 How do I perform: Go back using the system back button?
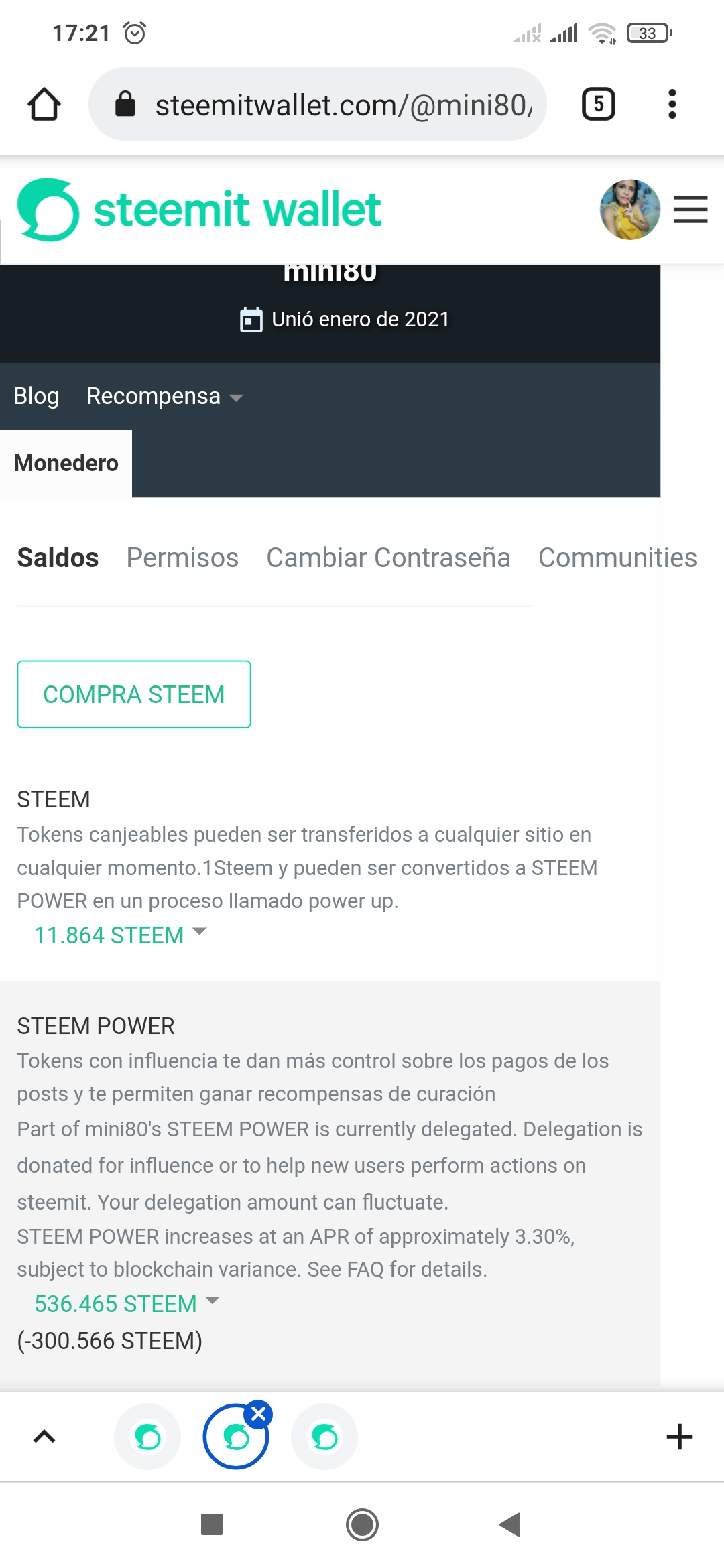[x=511, y=1524]
